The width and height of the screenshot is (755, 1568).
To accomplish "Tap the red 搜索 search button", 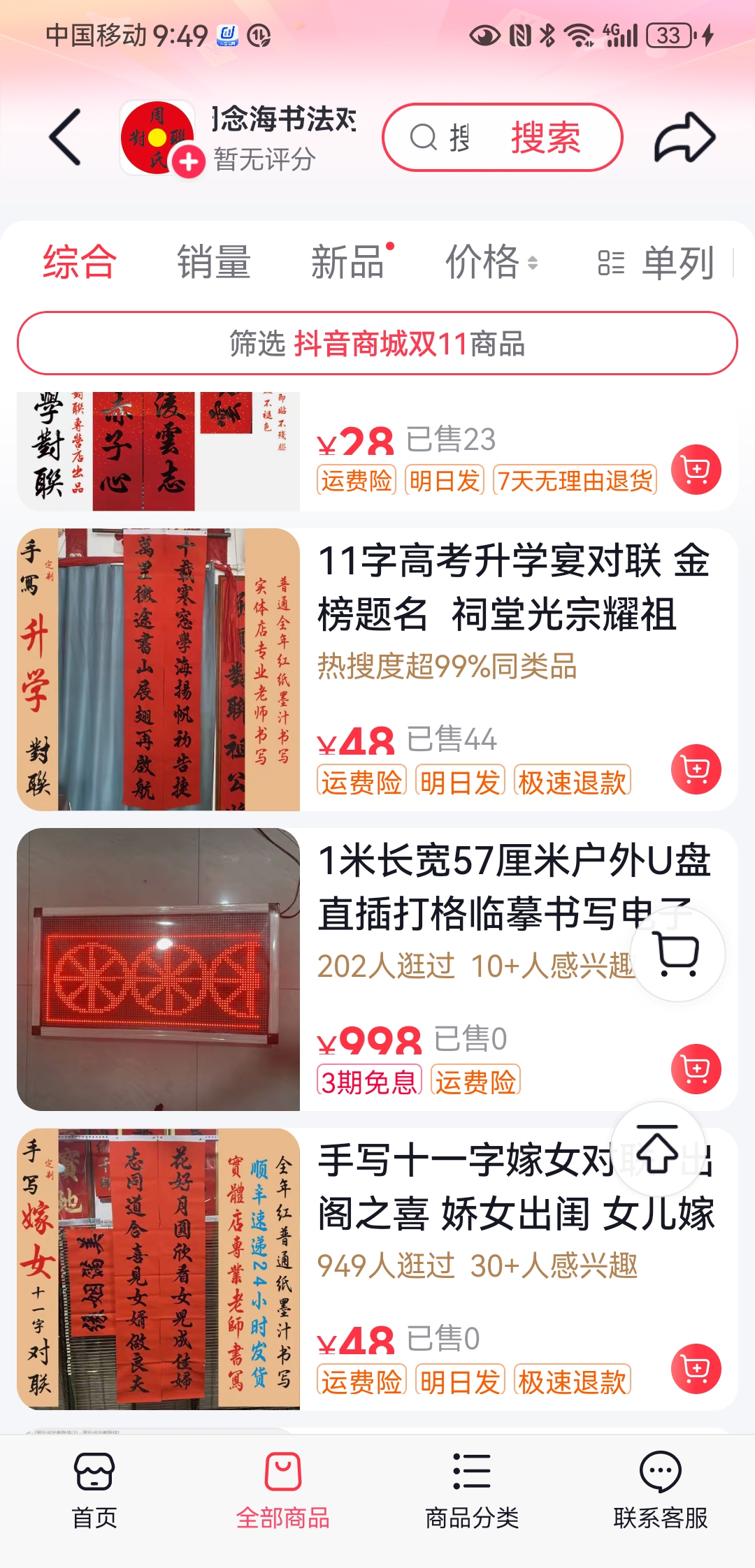I will (545, 137).
